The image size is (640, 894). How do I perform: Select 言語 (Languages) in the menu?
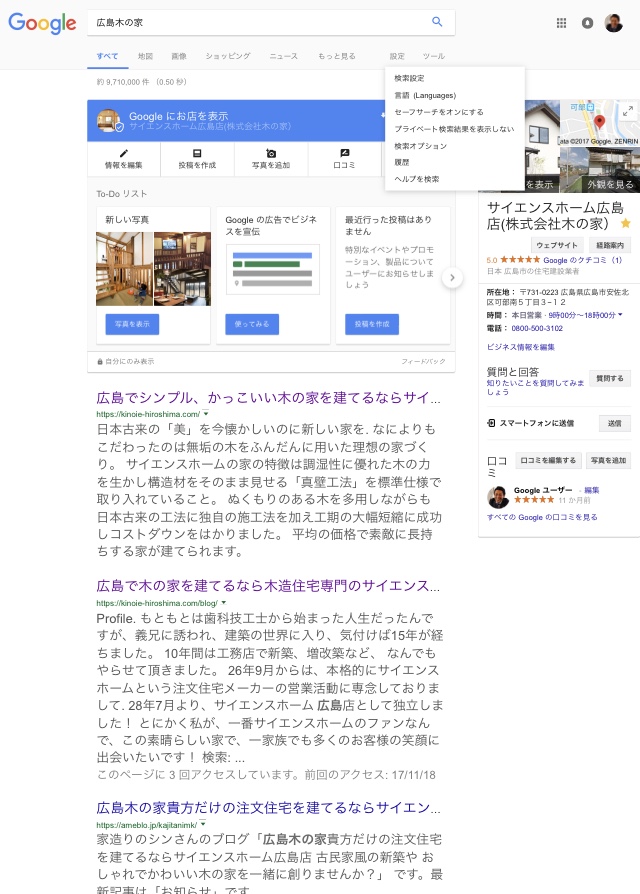(x=425, y=95)
